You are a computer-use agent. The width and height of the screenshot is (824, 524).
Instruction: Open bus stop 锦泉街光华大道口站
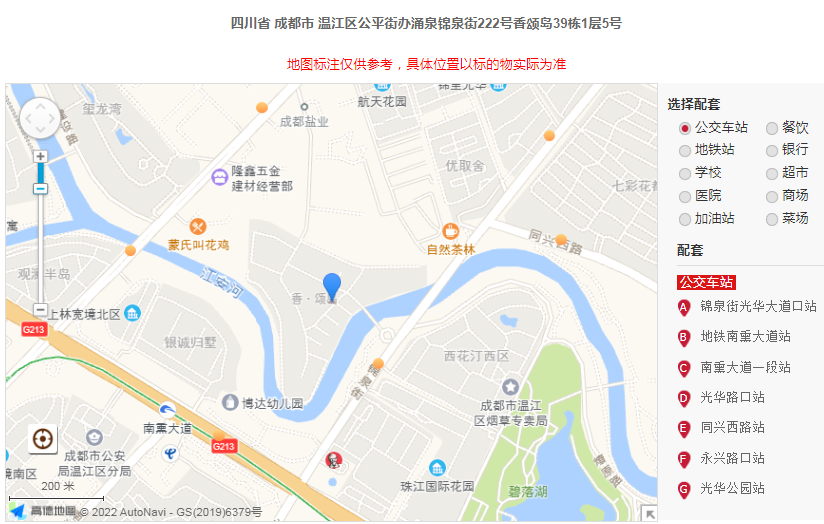(757, 307)
